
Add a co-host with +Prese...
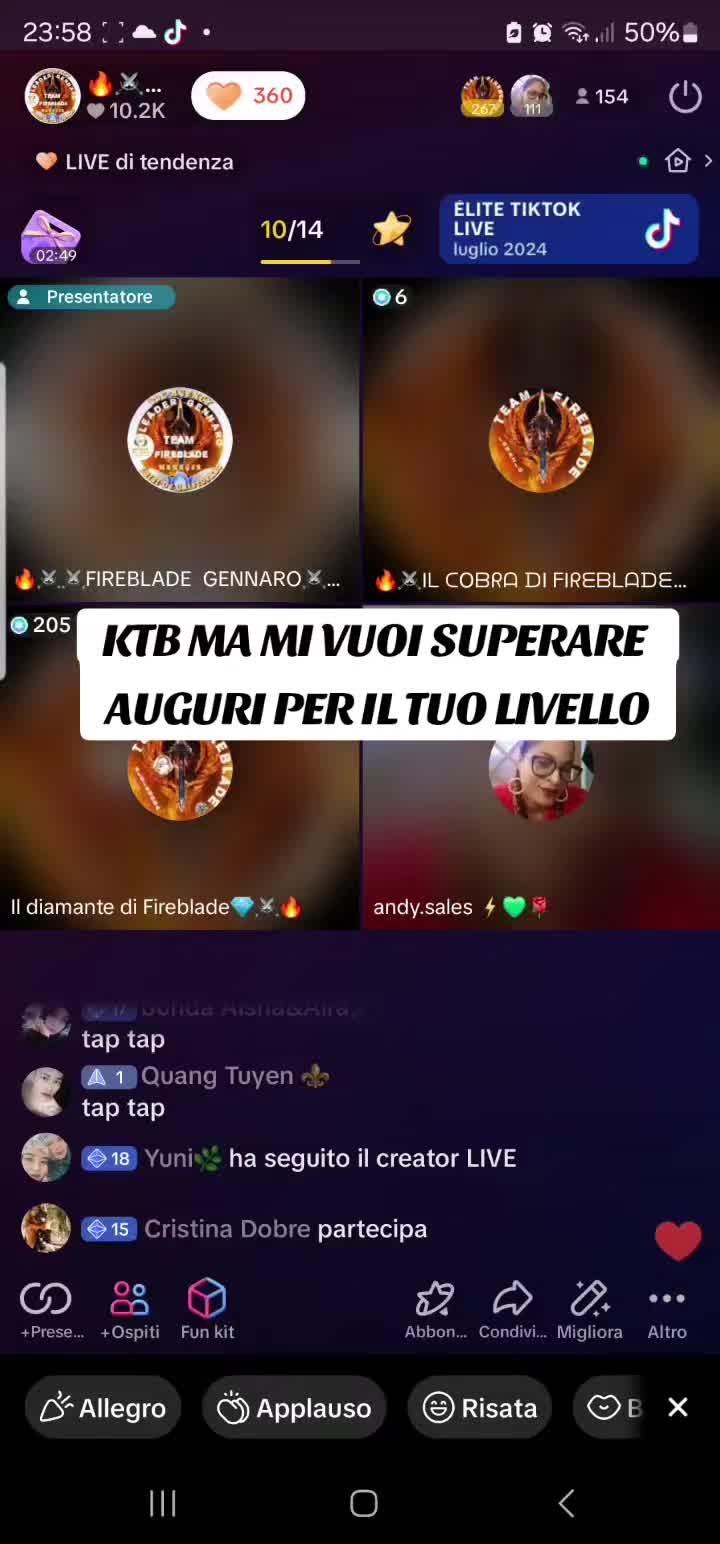[47, 1310]
